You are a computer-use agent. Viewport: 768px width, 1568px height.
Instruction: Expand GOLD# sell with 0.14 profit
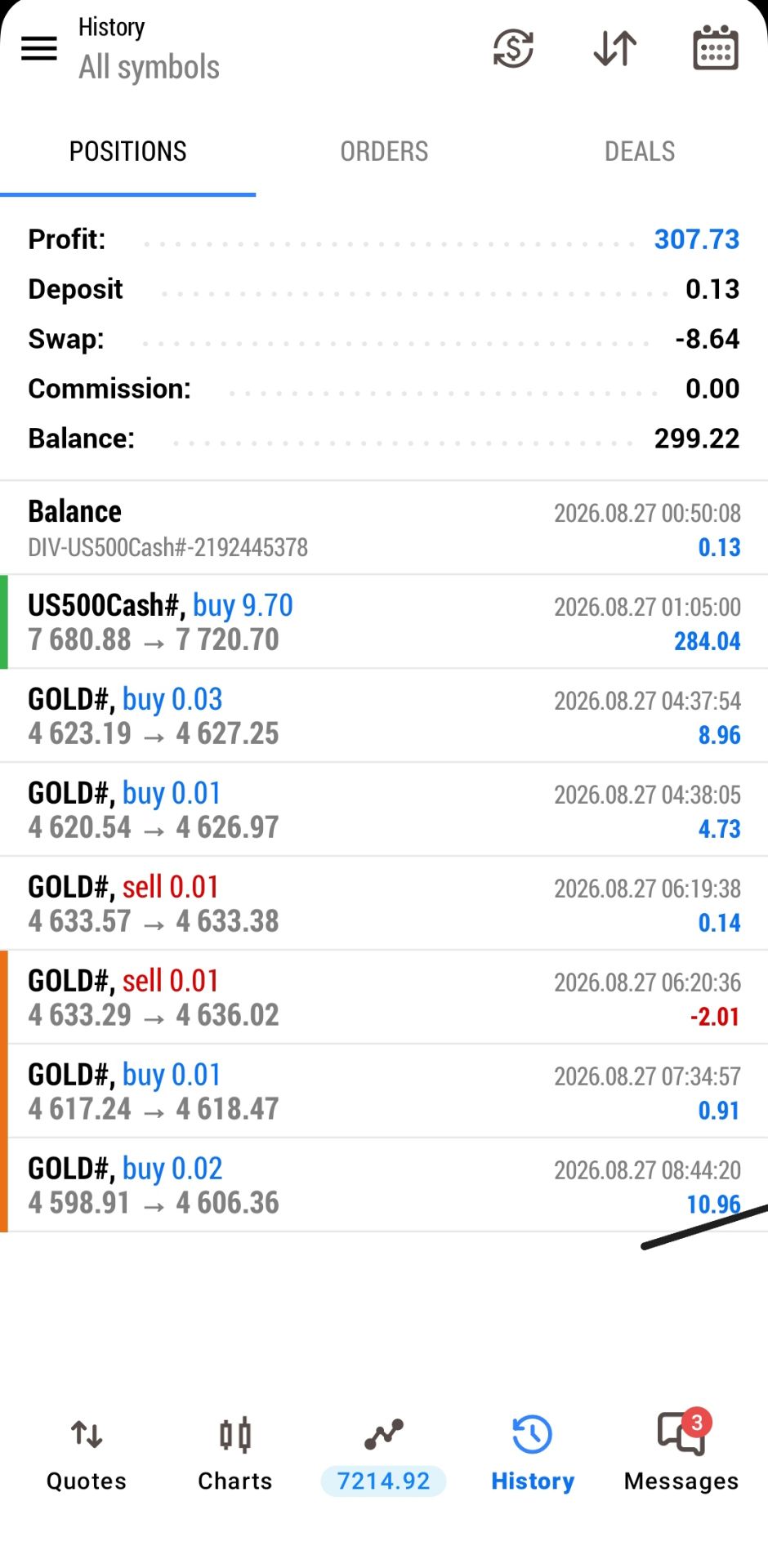pos(384,903)
